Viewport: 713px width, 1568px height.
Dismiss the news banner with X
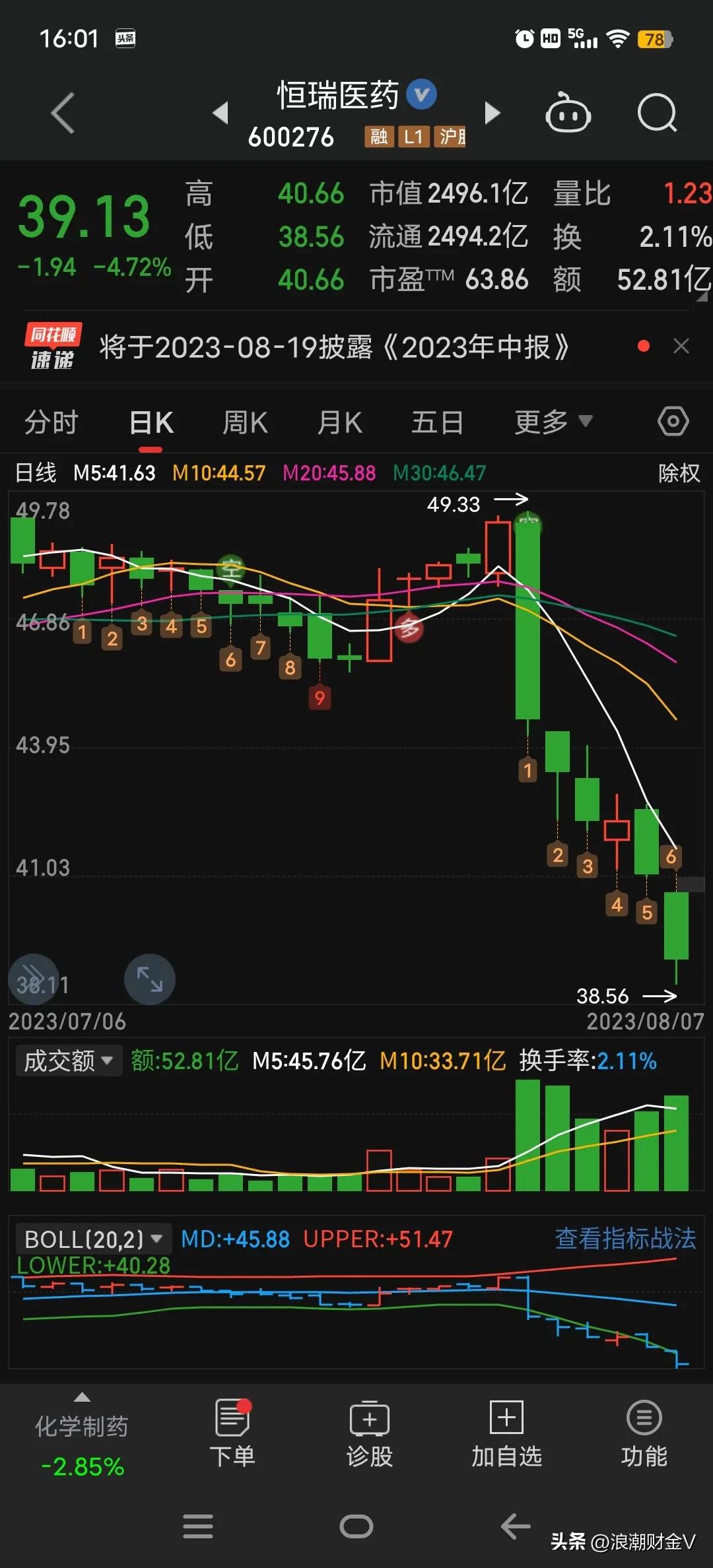[x=681, y=346]
